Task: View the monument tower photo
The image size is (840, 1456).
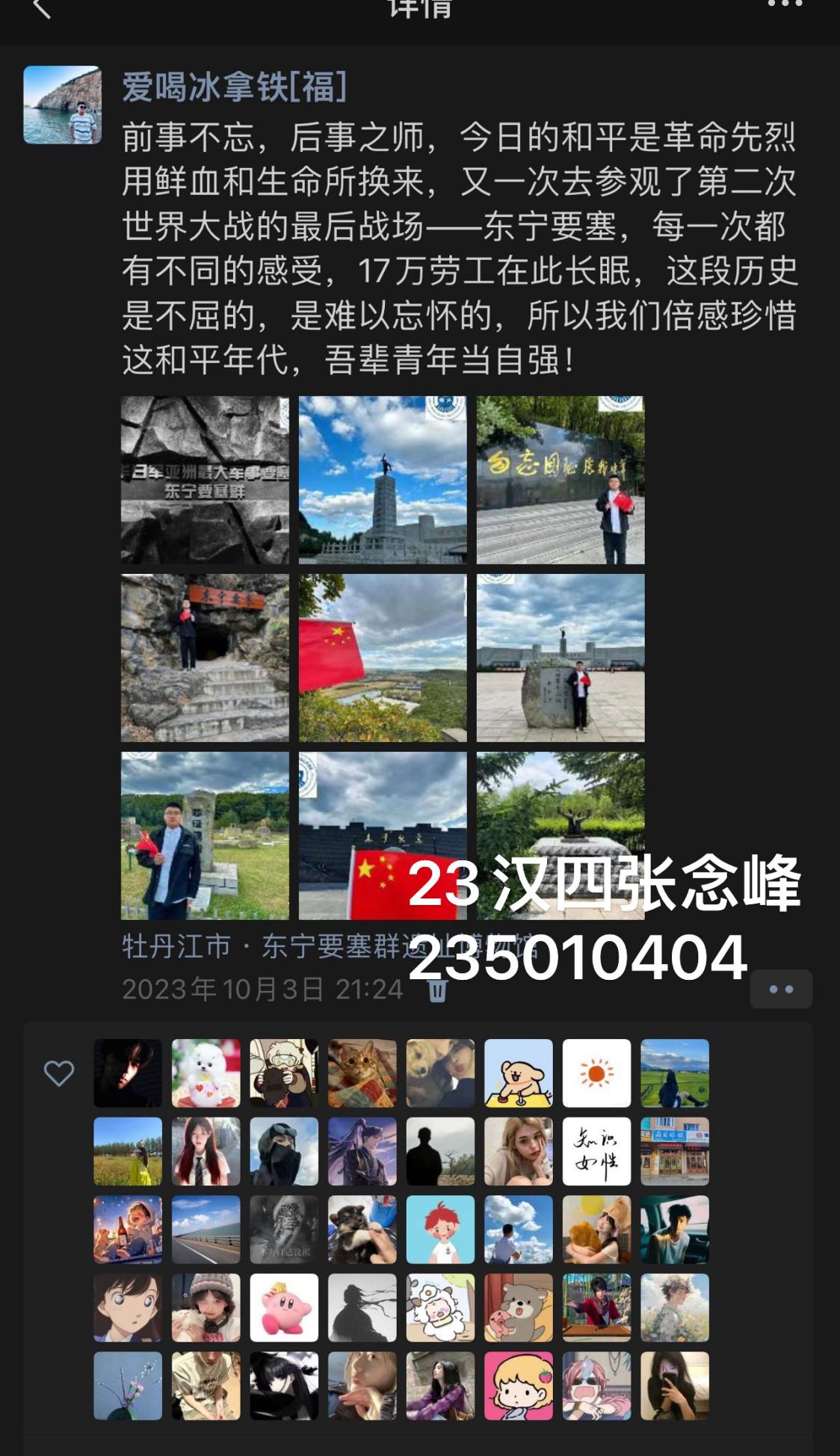Action: coord(383,480)
